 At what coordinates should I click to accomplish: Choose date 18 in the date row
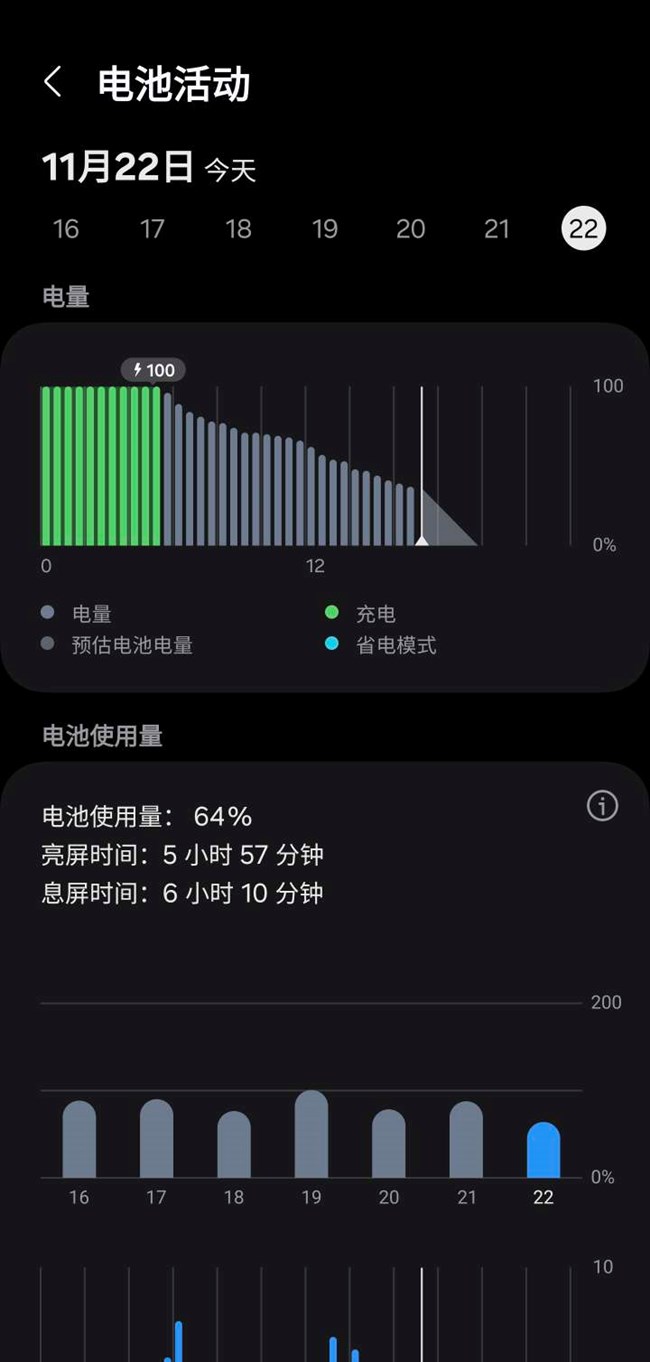[x=238, y=229]
